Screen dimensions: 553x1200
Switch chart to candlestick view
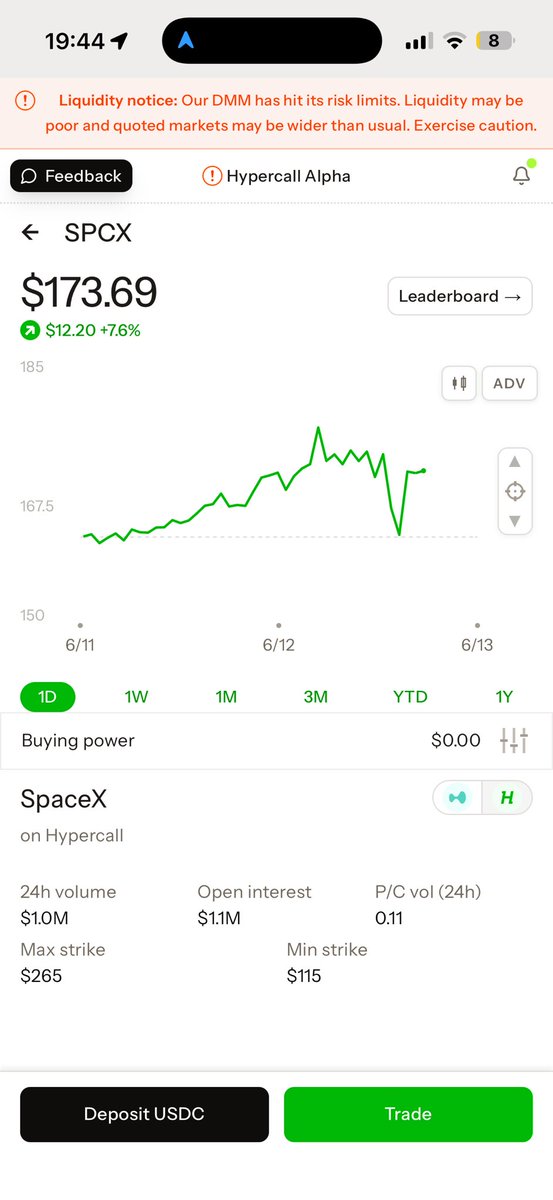pyautogui.click(x=459, y=383)
